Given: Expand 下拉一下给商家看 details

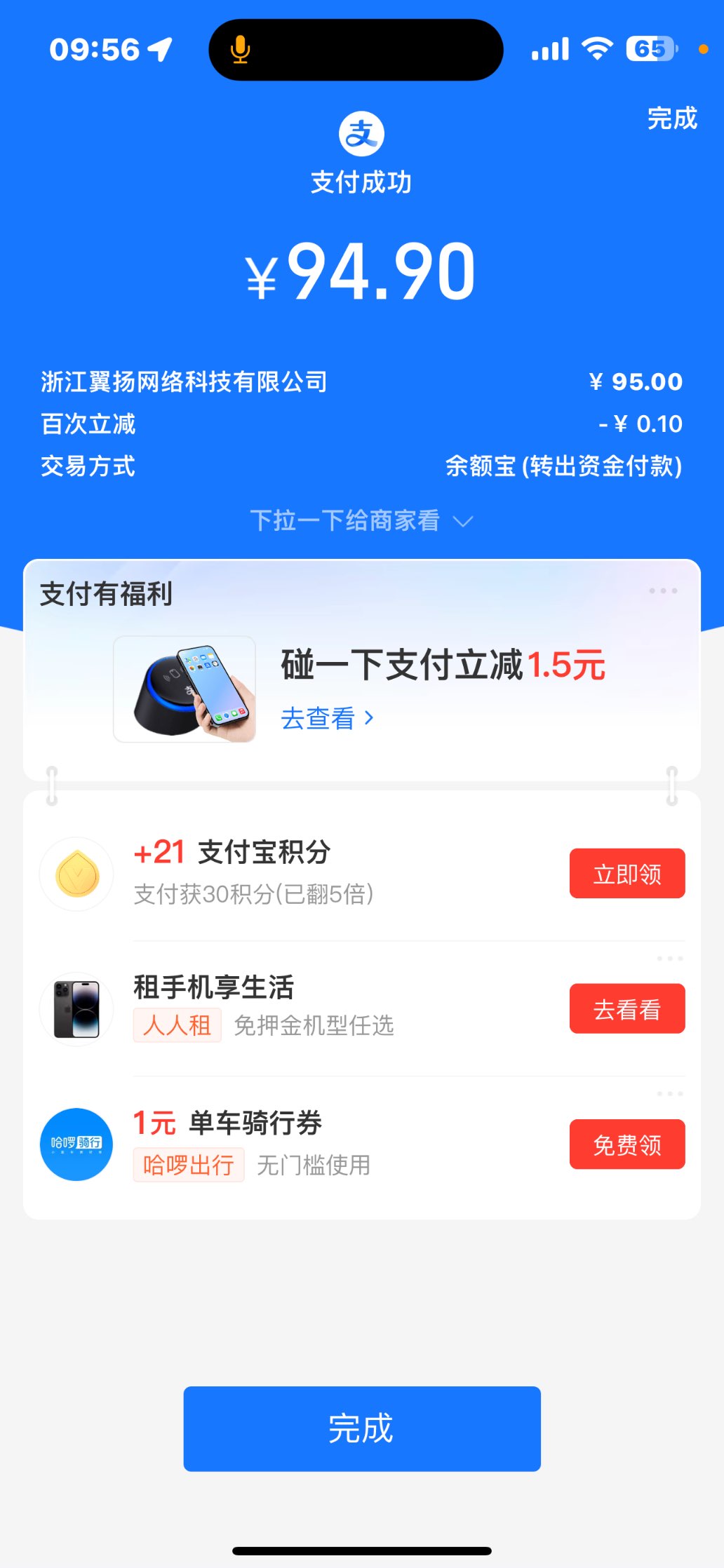Looking at the screenshot, I should point(361,521).
